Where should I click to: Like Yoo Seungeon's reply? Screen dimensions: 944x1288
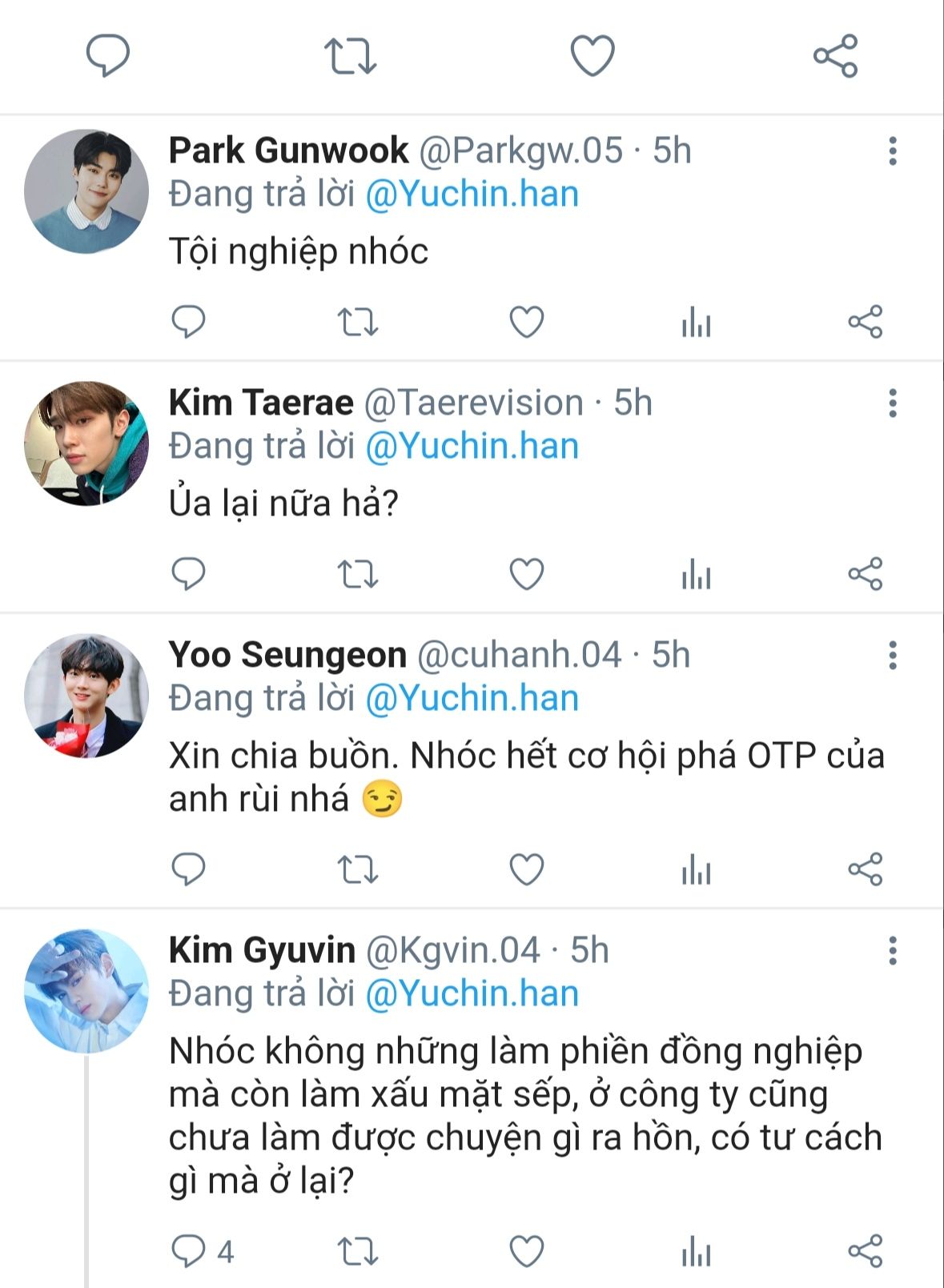coord(527,870)
